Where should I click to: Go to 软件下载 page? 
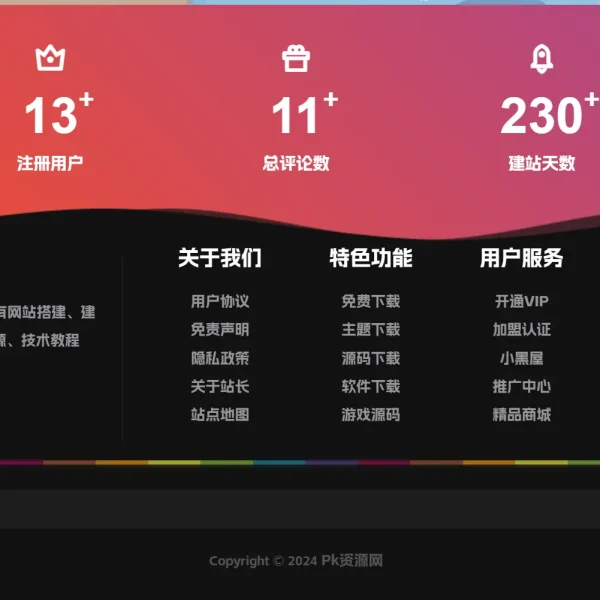[x=370, y=386]
